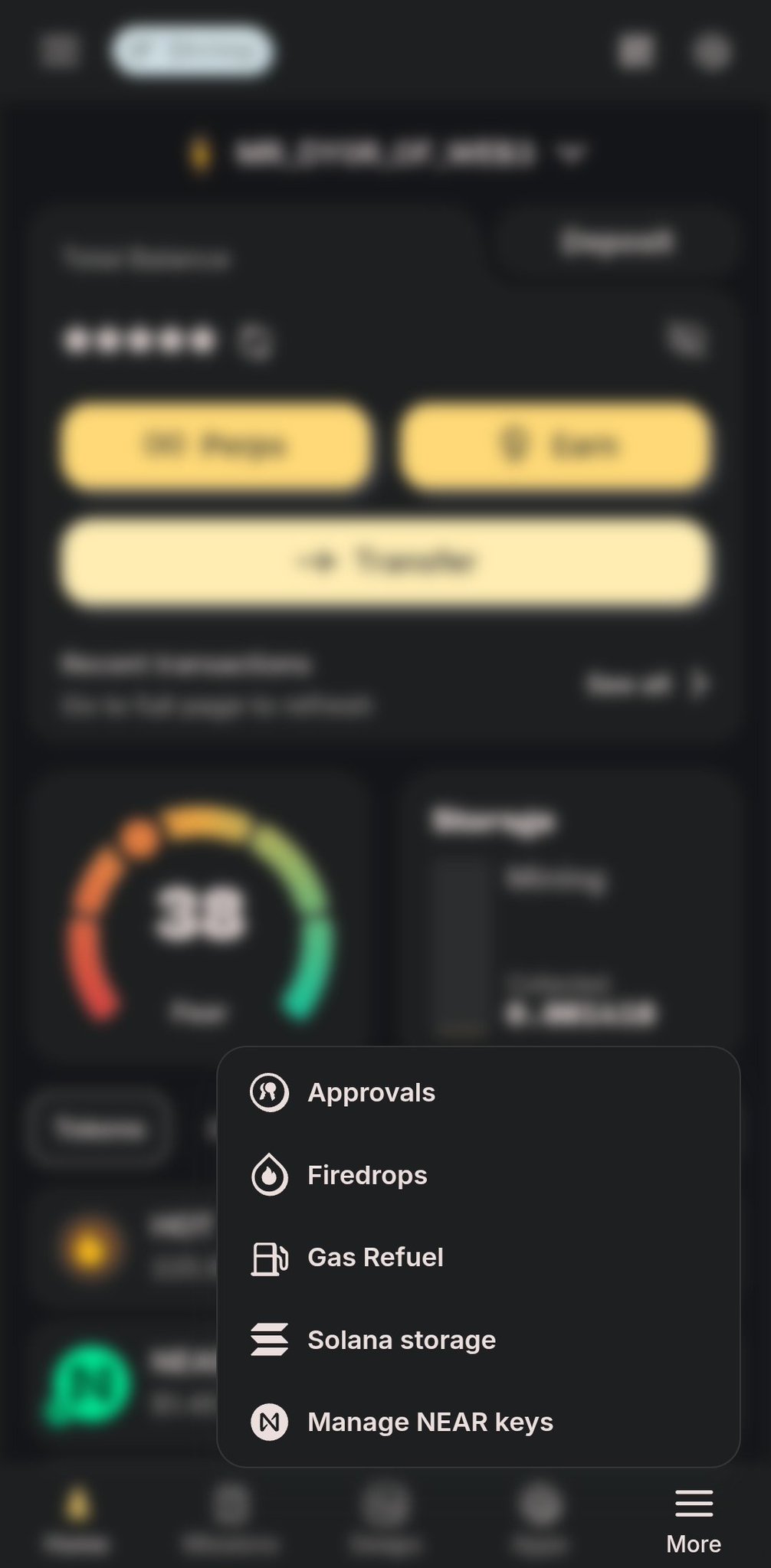Open Approvals from the More menu
This screenshot has height=1568, width=771.
(371, 1092)
